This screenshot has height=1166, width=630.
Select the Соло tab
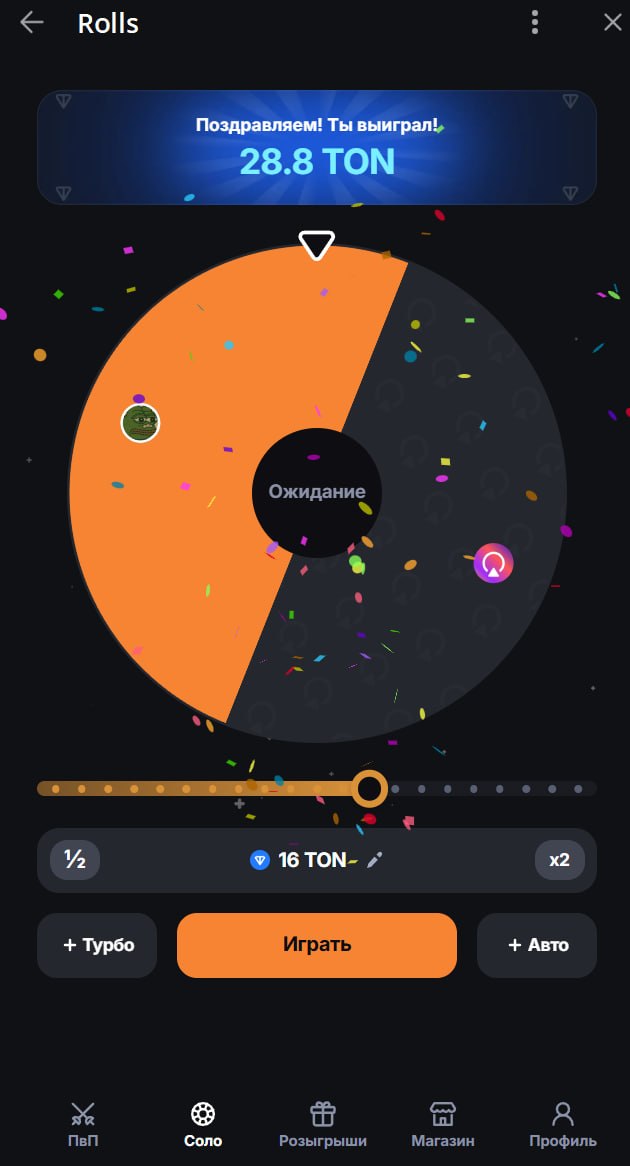[x=203, y=1123]
